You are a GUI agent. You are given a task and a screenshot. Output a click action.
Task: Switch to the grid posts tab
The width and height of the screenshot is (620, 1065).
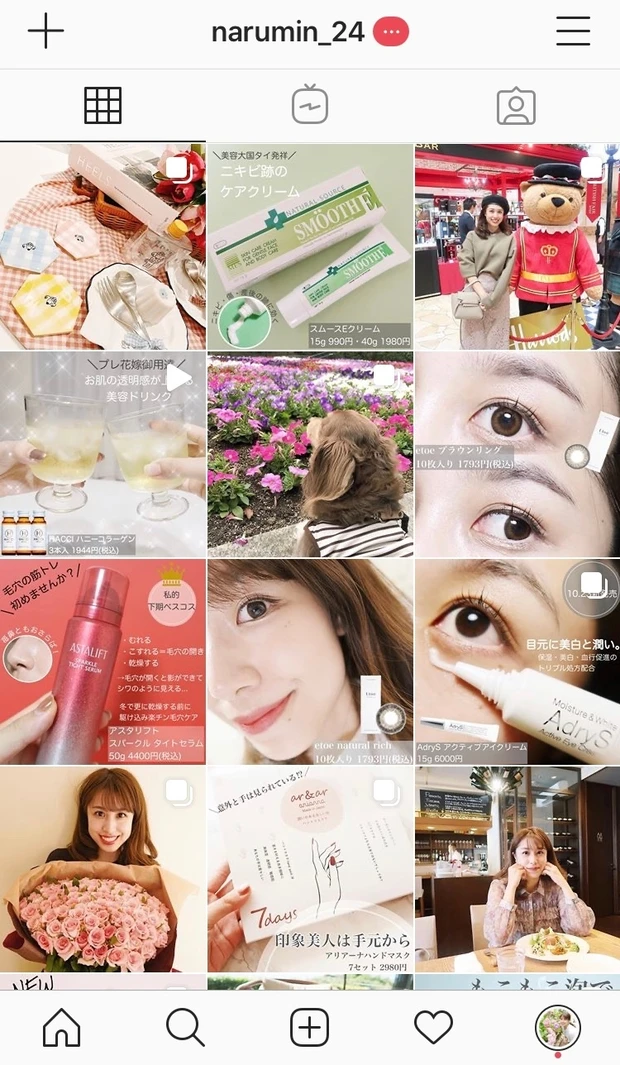tap(103, 105)
